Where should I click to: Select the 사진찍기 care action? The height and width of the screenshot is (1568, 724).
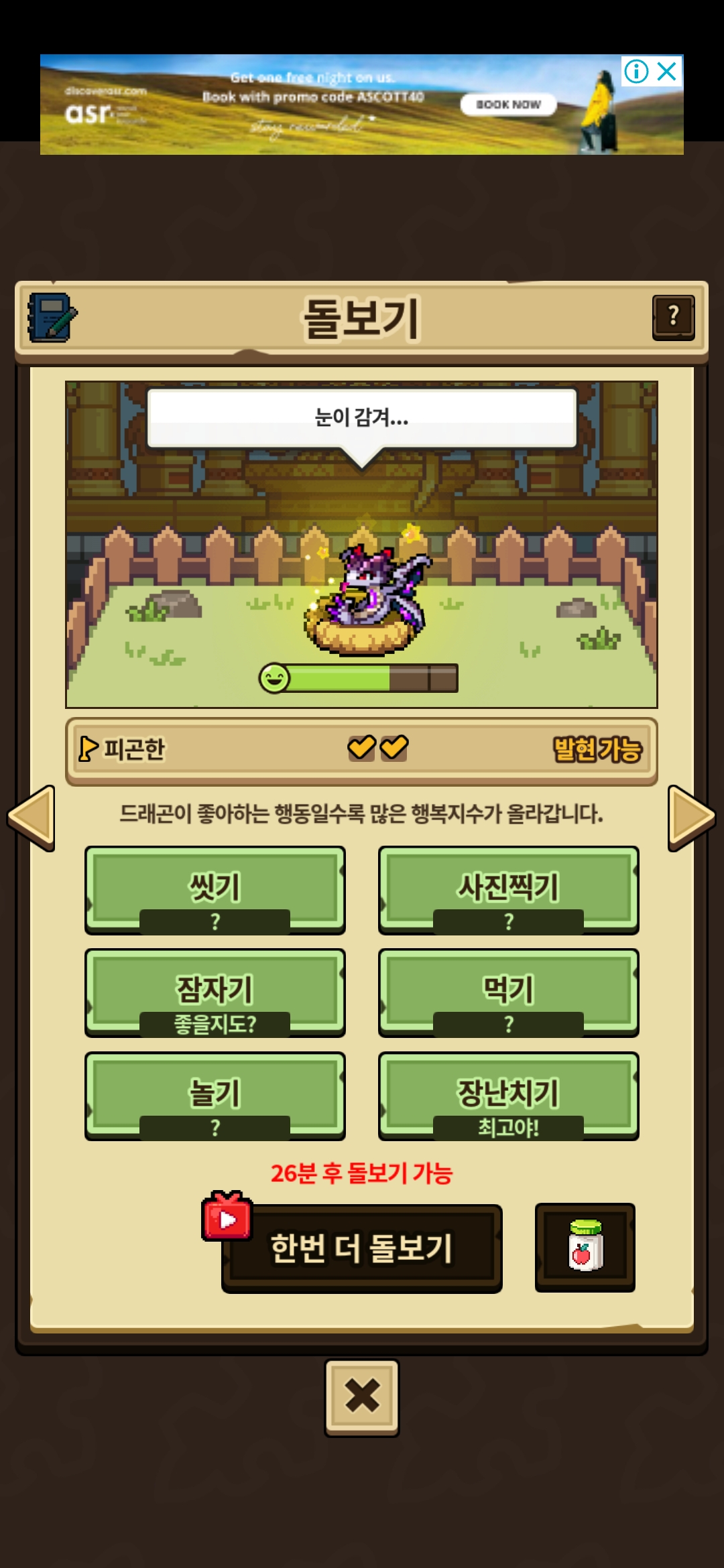pos(508,889)
